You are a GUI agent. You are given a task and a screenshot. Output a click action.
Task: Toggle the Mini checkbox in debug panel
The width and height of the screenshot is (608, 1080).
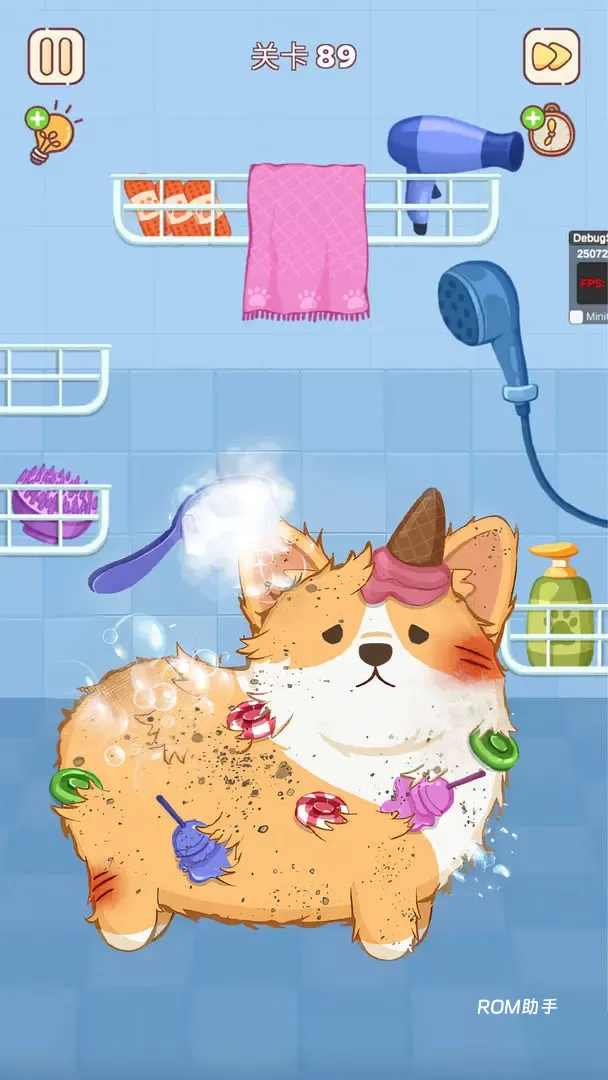coord(576,316)
